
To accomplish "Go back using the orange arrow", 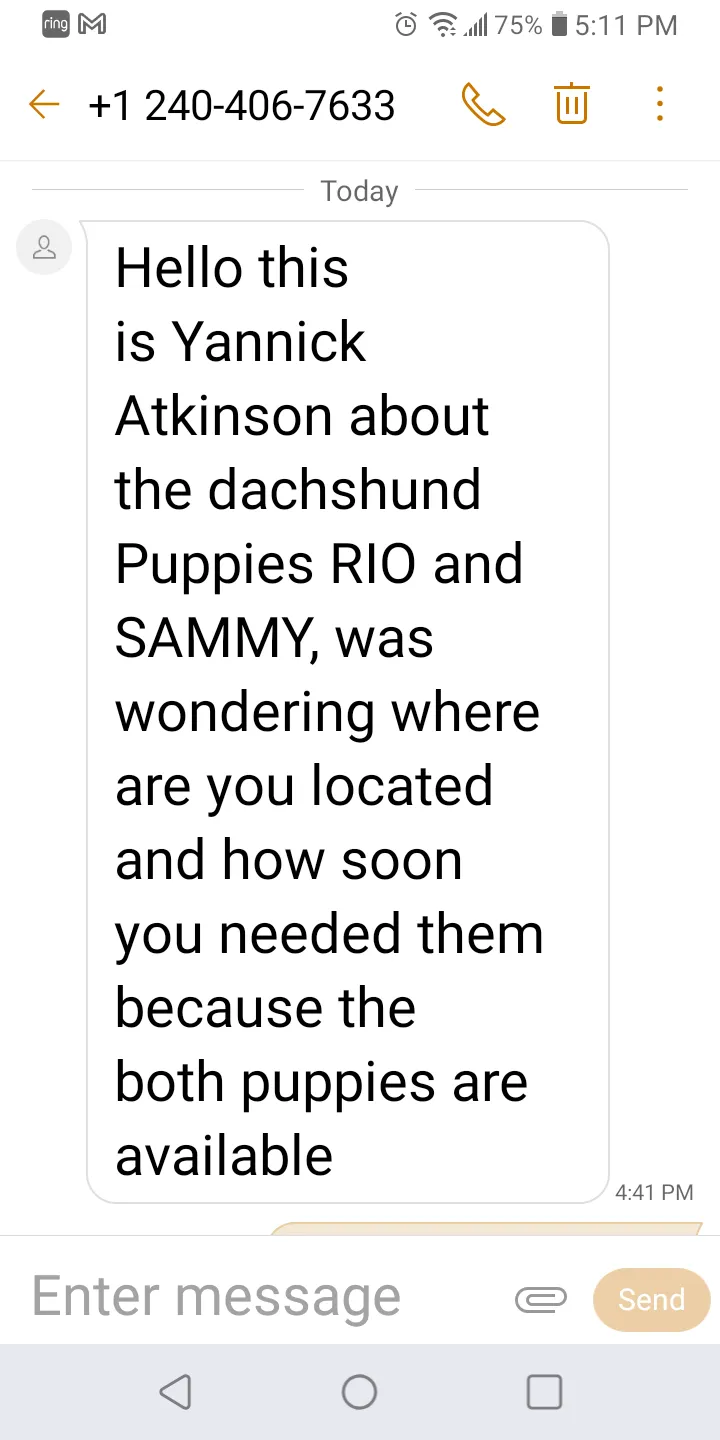I will pos(44,104).
